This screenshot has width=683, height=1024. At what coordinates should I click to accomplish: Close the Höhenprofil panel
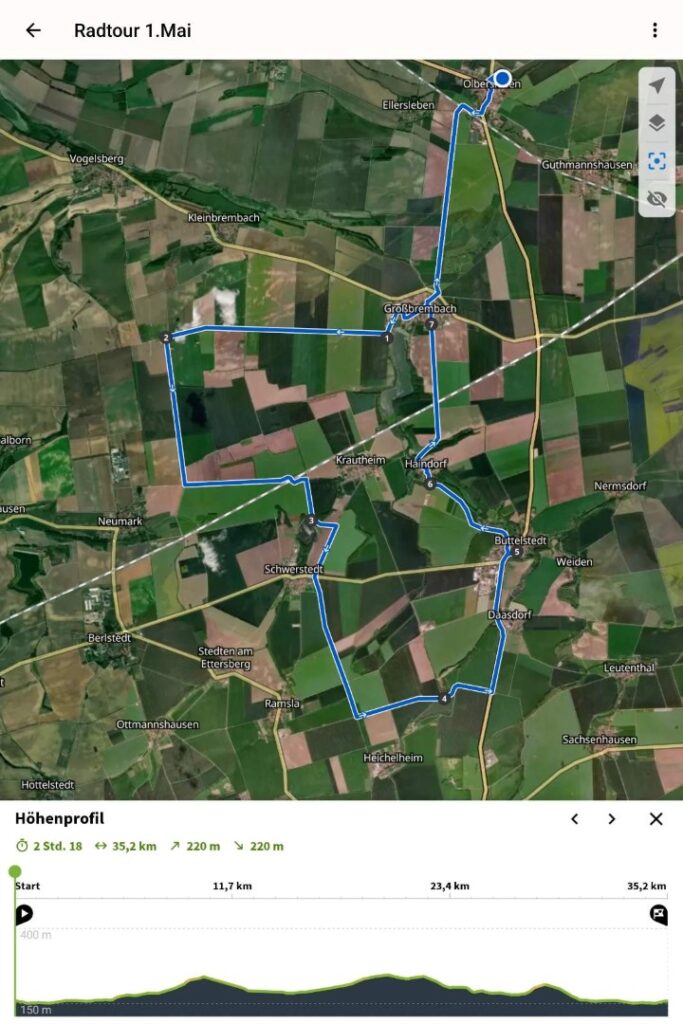pos(656,819)
